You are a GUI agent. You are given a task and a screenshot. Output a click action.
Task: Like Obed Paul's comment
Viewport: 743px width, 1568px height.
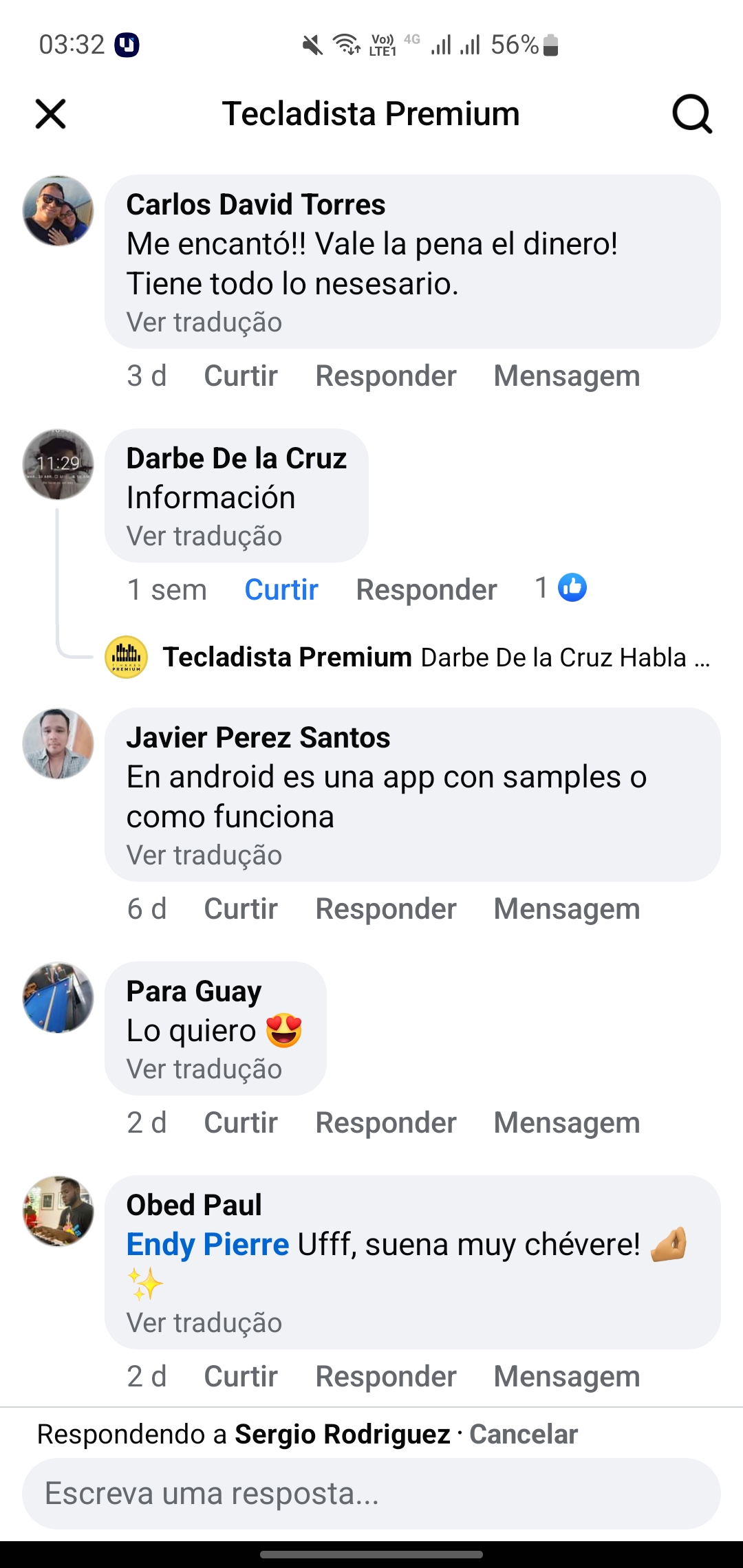point(240,1376)
